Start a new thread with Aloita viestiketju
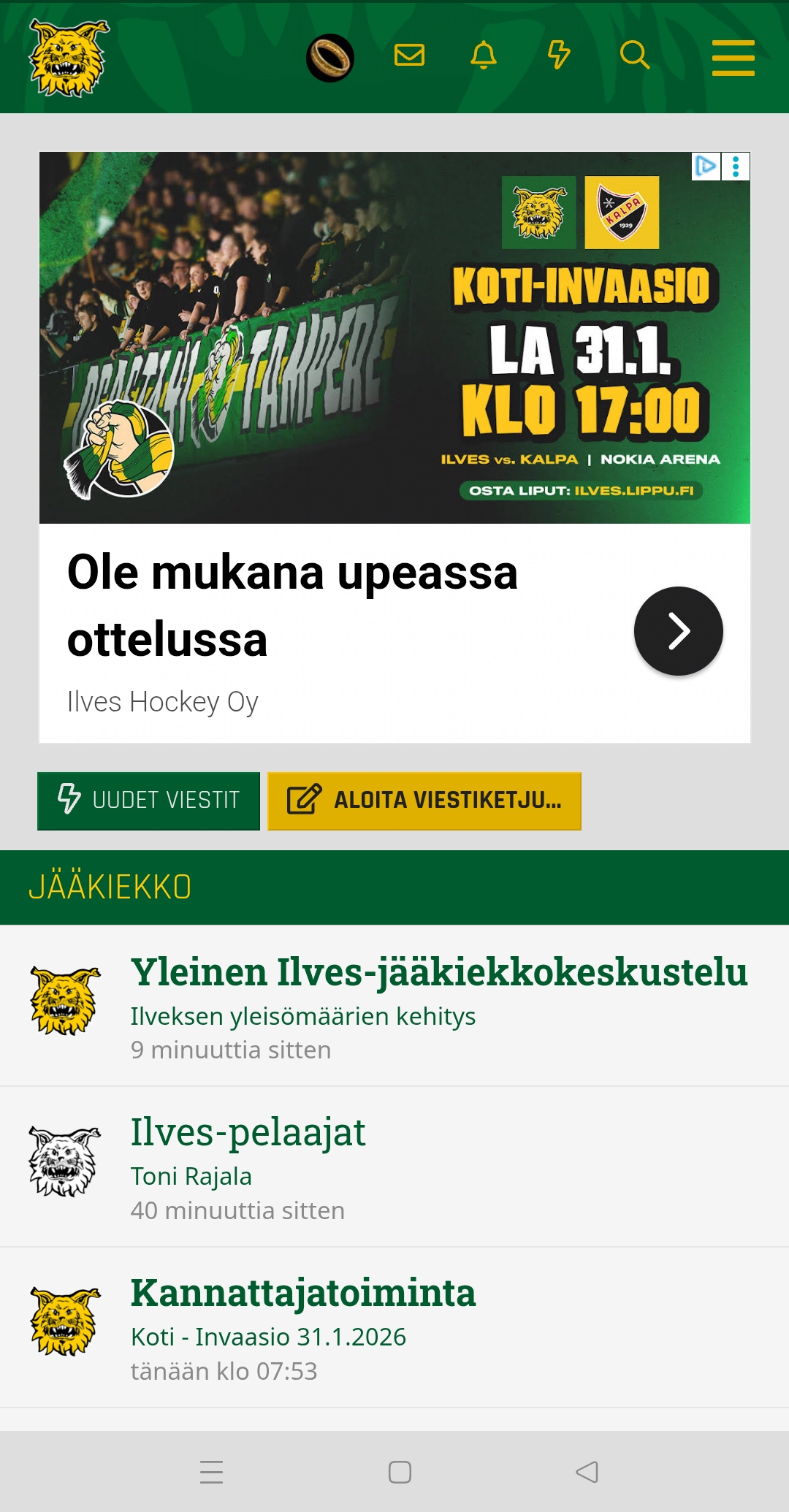The height and width of the screenshot is (1512, 789). (424, 801)
